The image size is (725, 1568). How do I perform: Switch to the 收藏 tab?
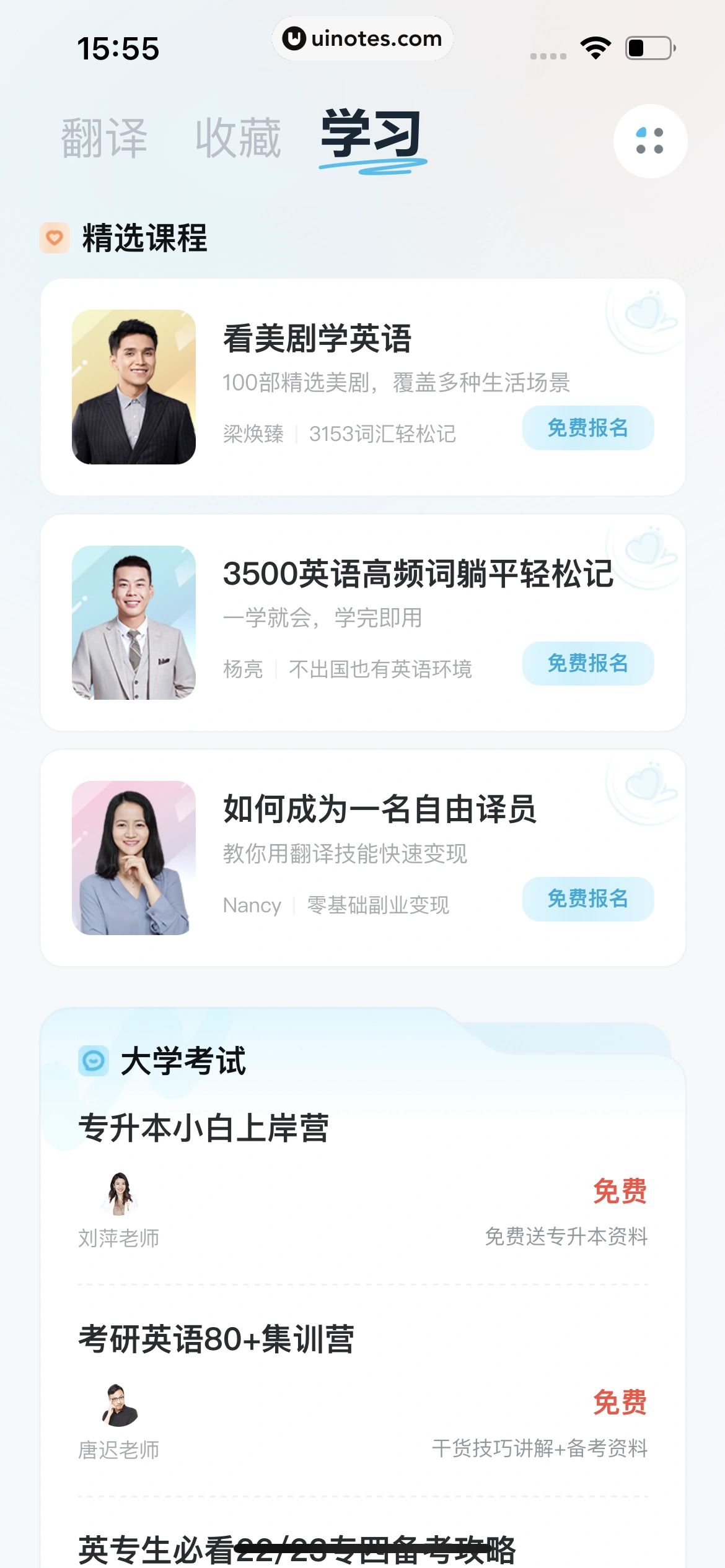tap(238, 137)
